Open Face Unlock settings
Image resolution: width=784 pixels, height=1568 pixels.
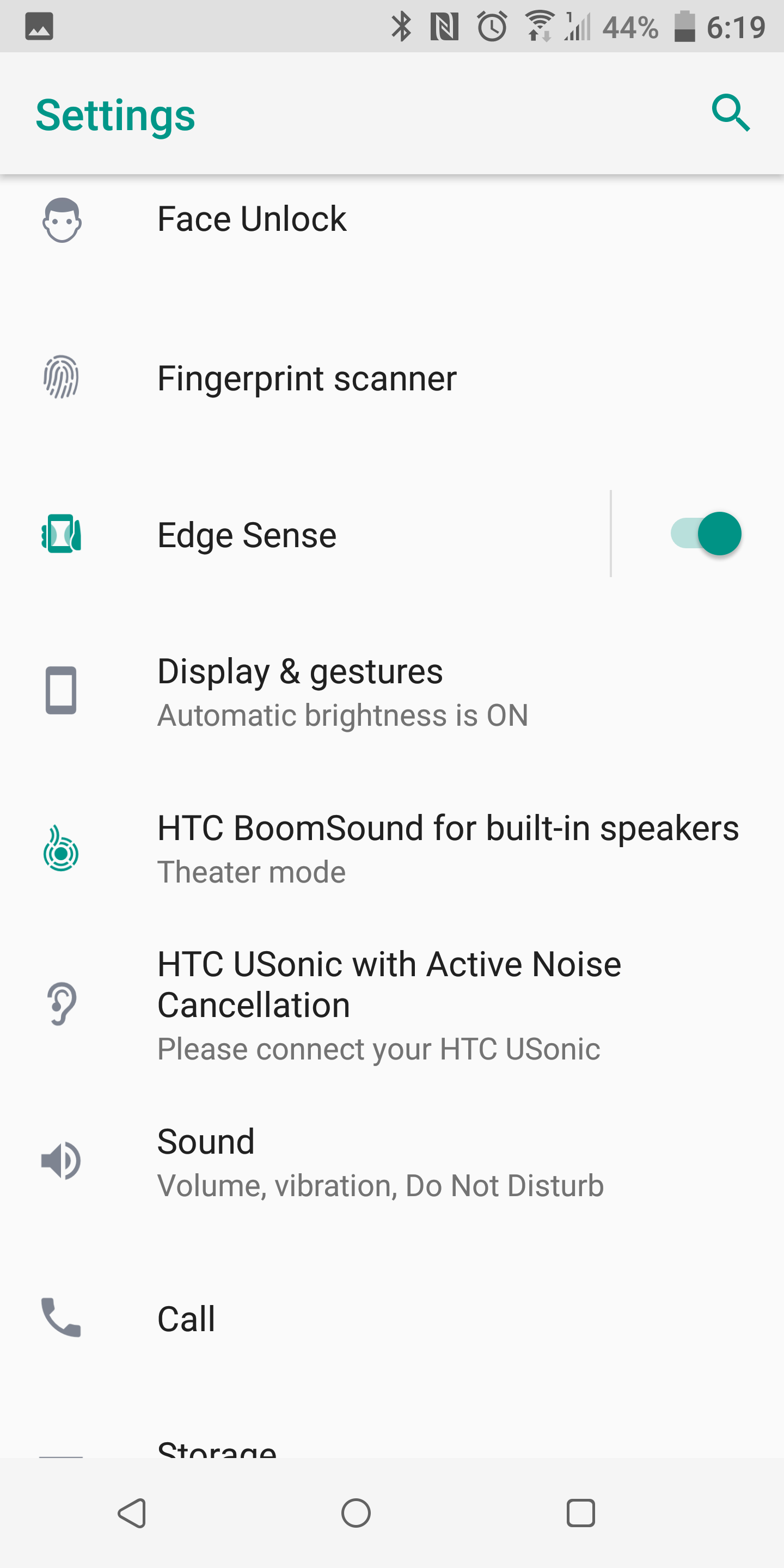click(392, 219)
